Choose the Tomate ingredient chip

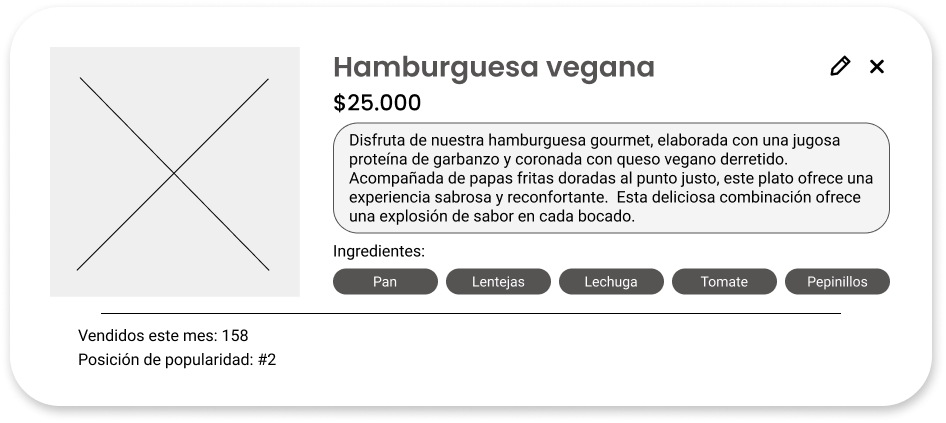[724, 282]
